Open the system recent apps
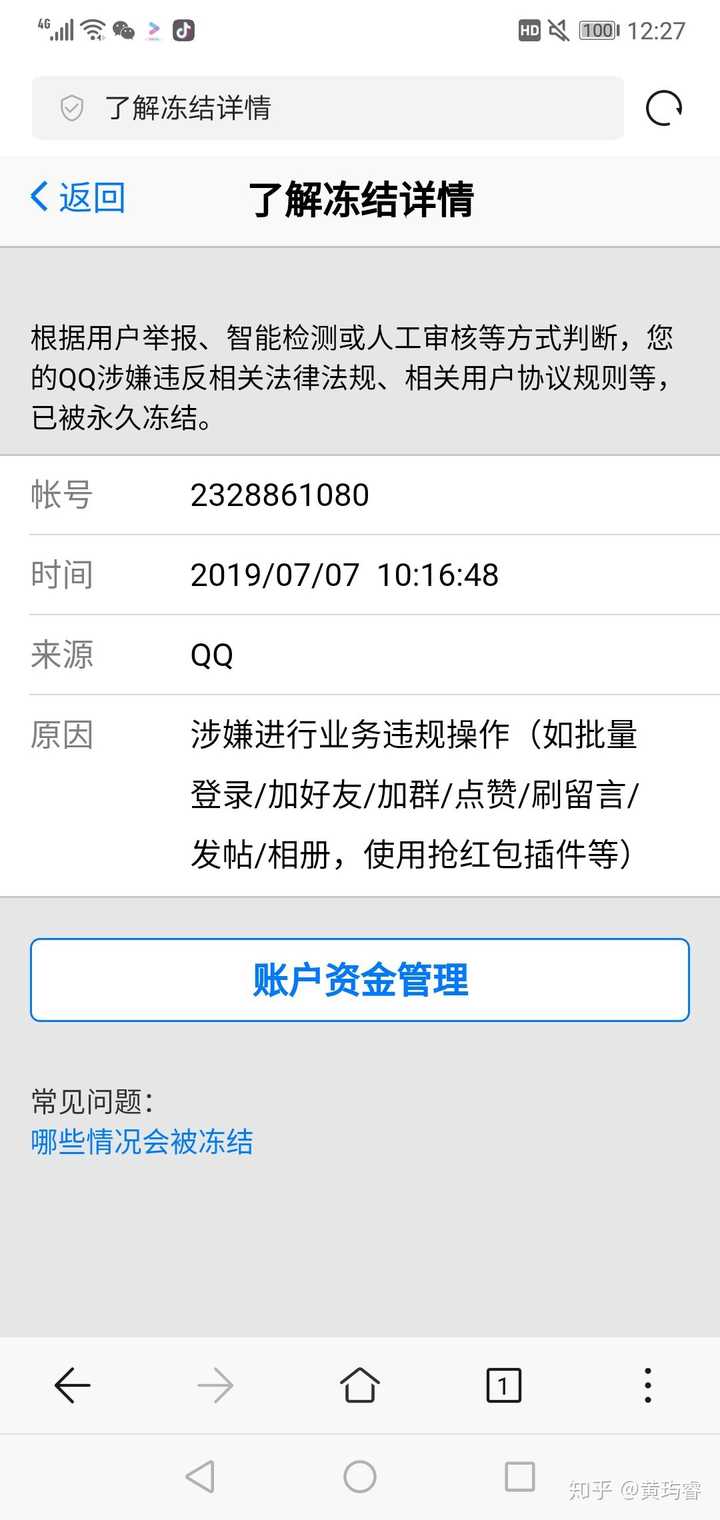 [520, 1476]
